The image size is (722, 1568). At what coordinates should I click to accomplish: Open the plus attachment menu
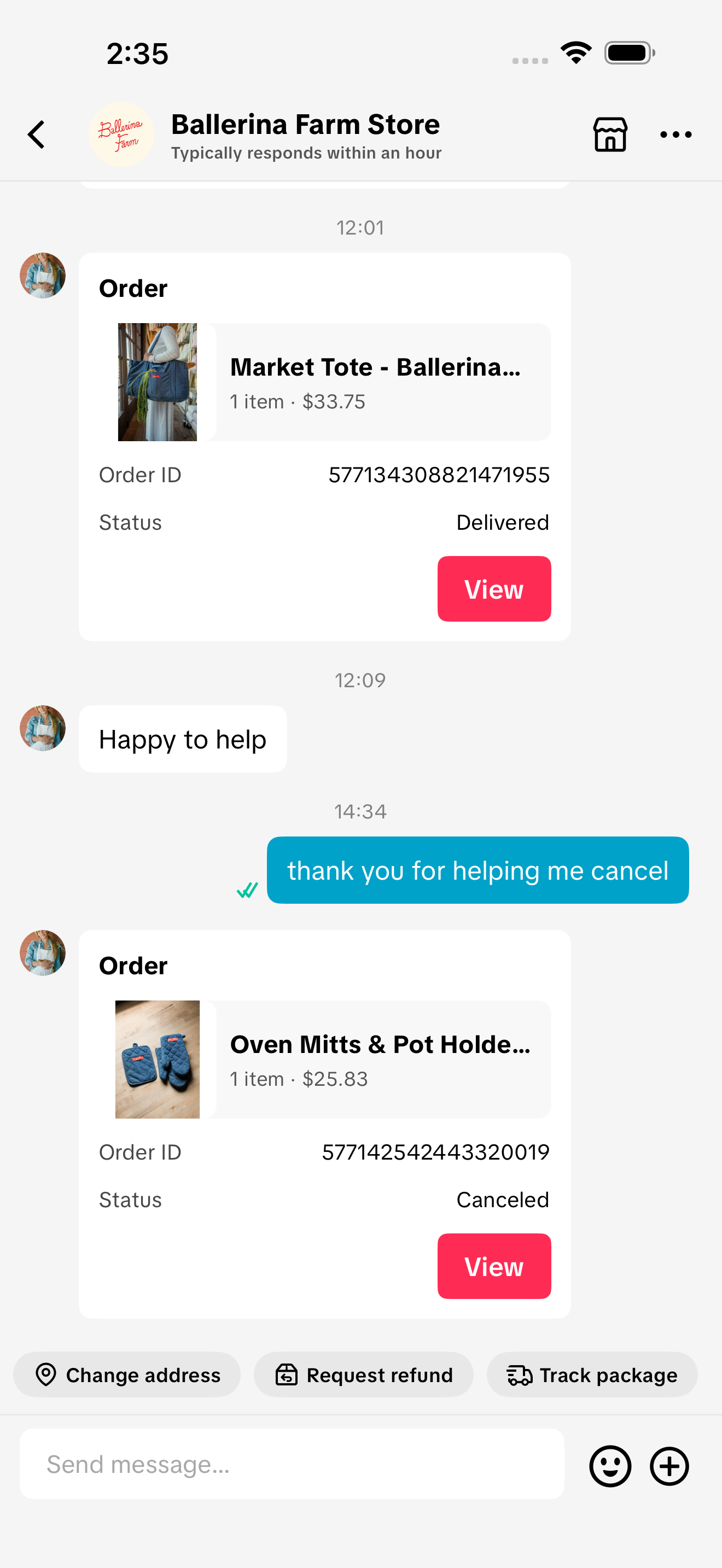[x=669, y=1466]
